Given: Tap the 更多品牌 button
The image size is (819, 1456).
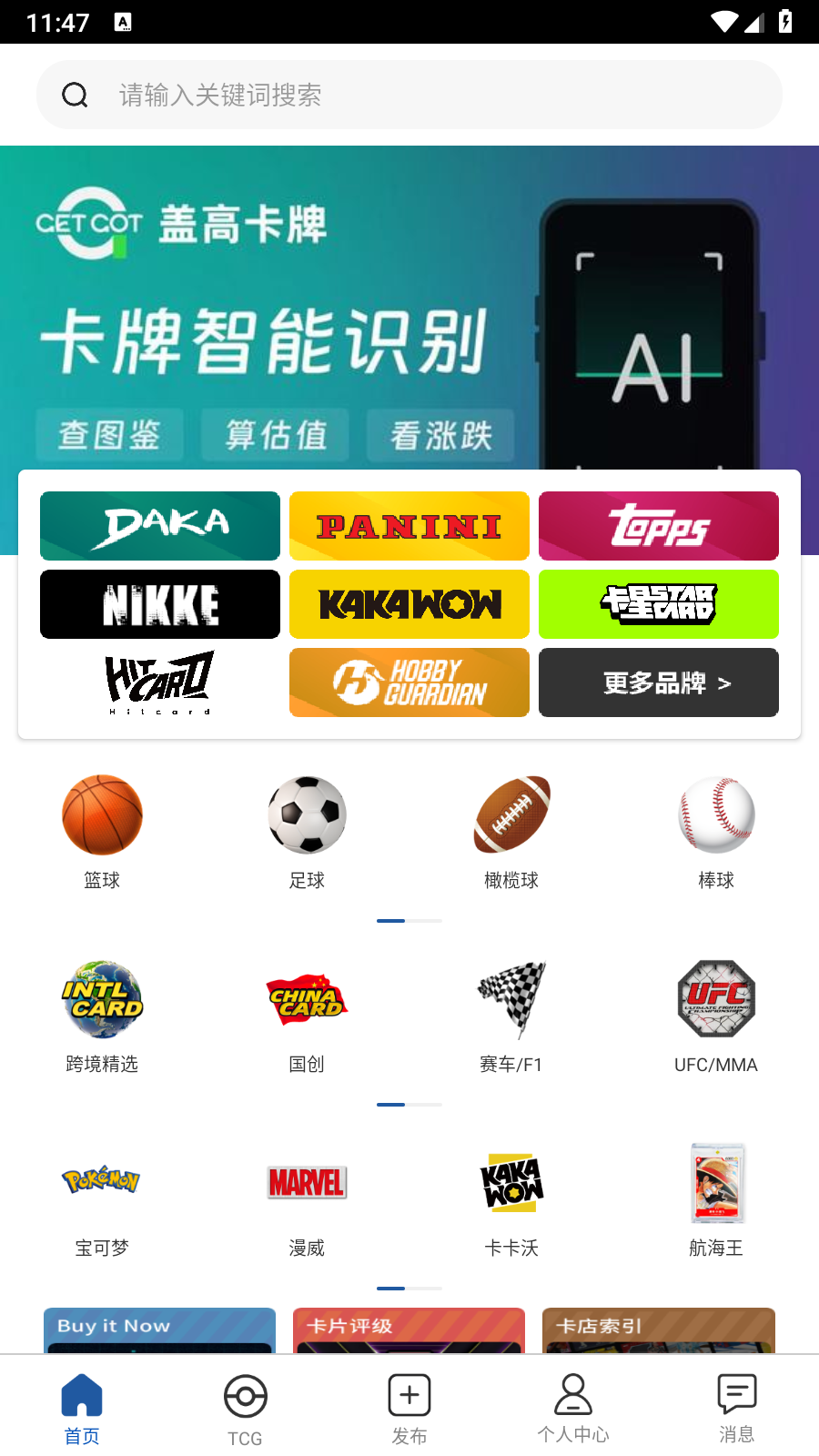Looking at the screenshot, I should (x=659, y=682).
